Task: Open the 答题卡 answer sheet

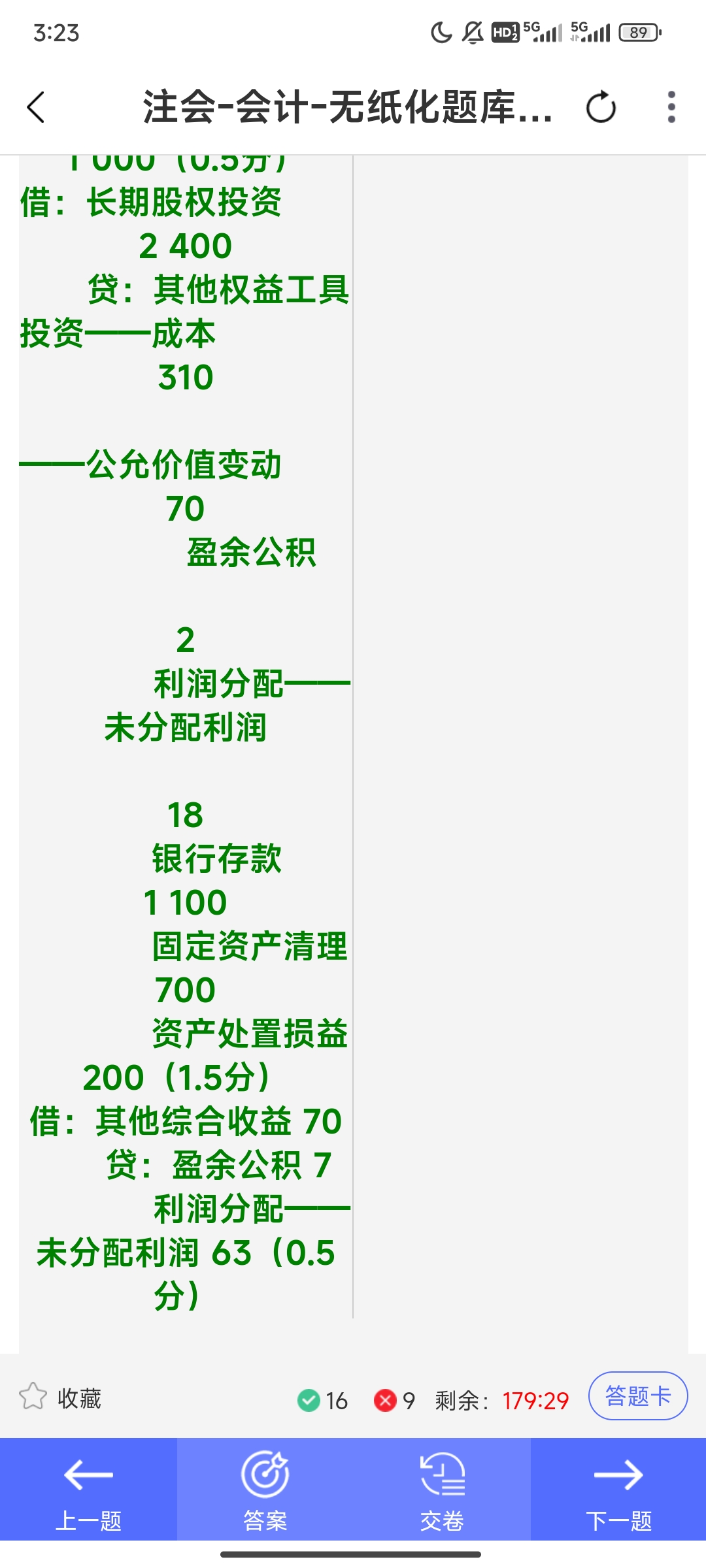Action: tap(638, 1396)
